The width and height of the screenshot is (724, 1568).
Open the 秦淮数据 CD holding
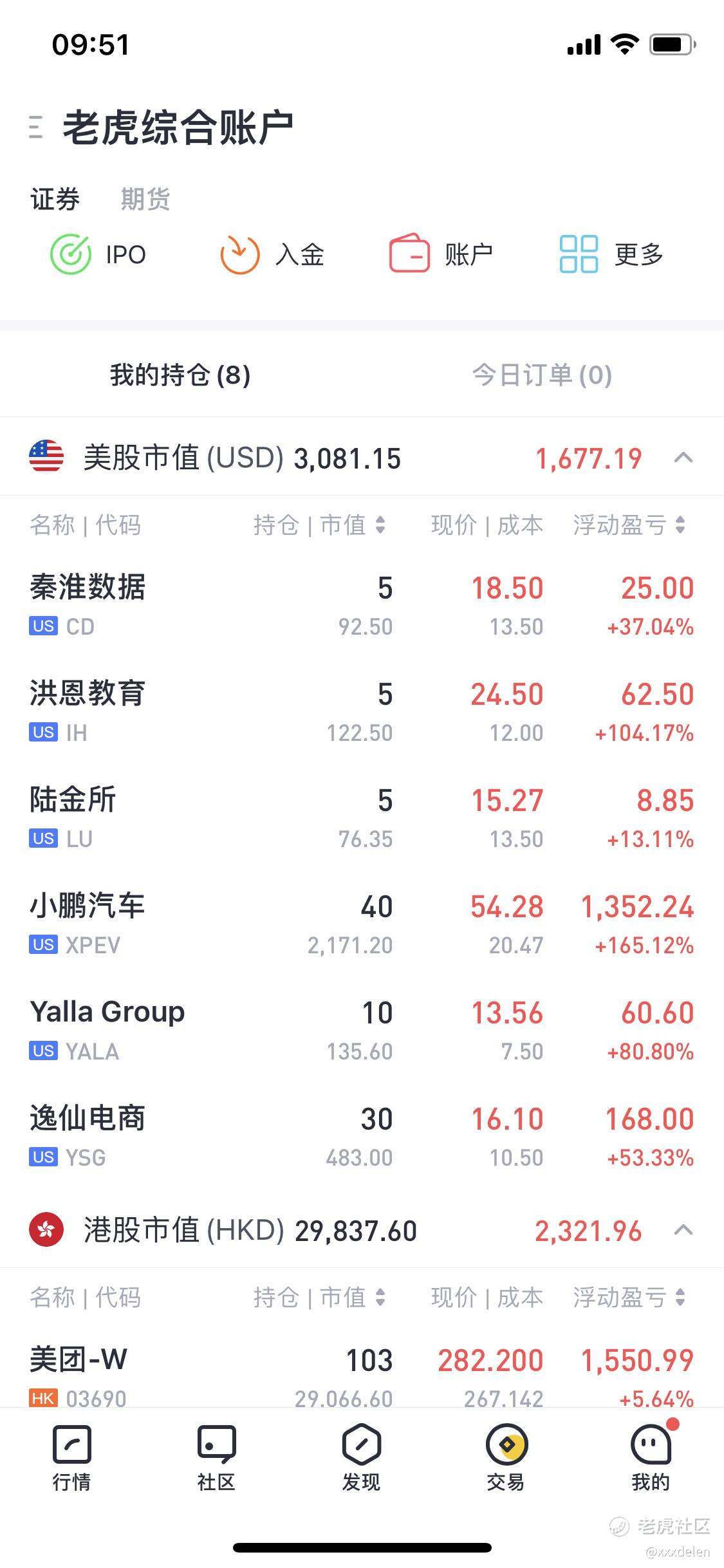pos(362,606)
